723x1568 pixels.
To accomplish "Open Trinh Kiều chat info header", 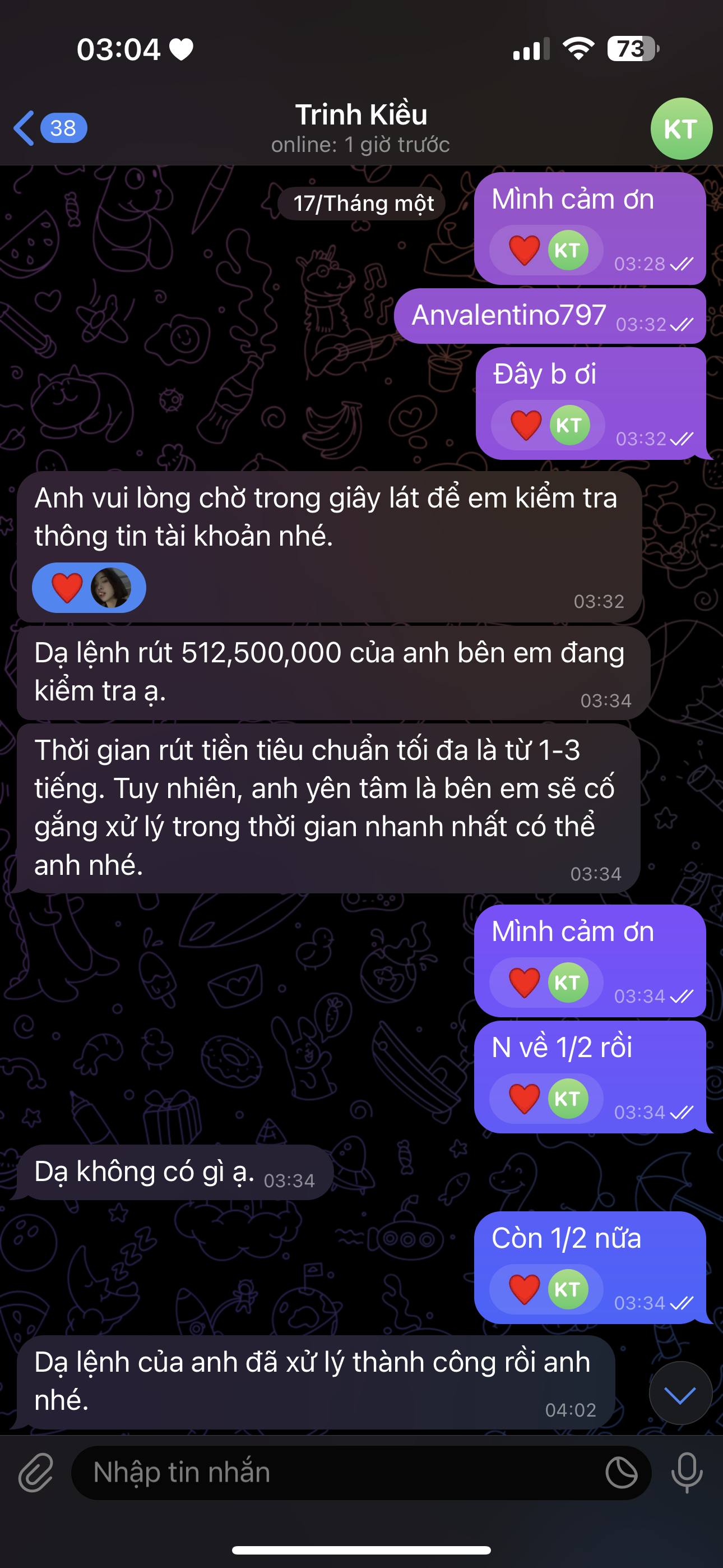I will point(361,128).
